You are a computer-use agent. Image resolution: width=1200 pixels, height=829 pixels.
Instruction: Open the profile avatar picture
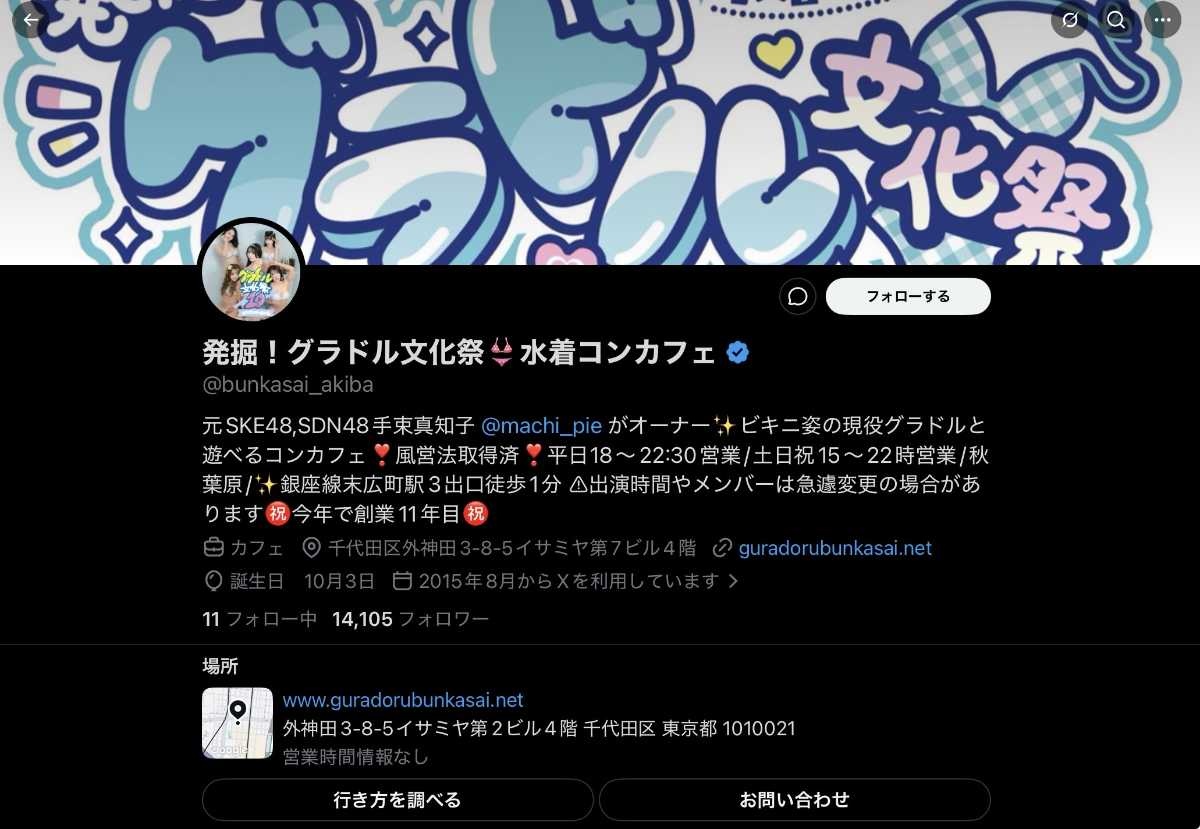251,272
